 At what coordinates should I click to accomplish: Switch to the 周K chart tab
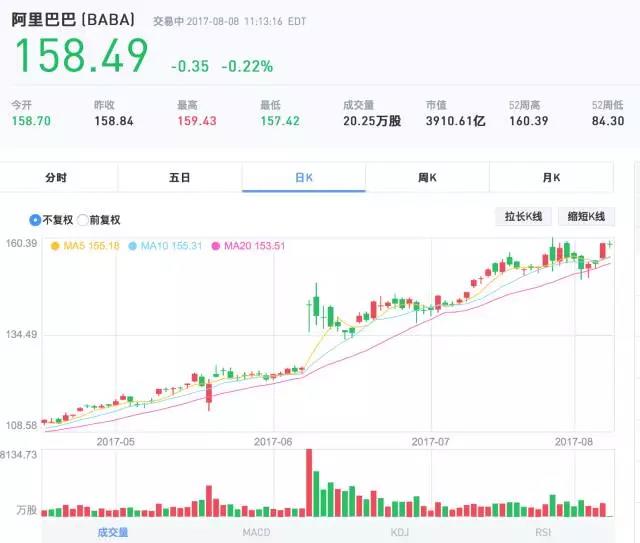427,177
